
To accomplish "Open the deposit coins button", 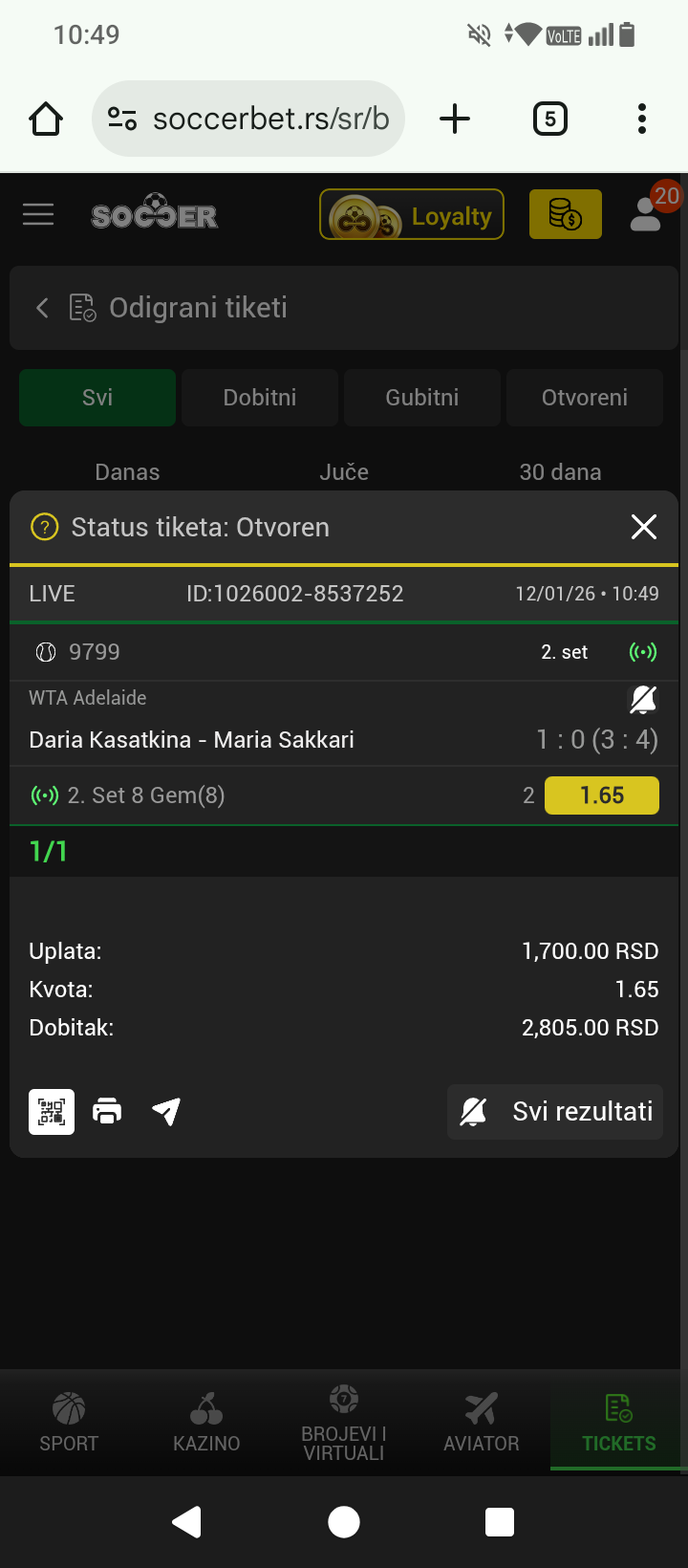I will pos(566,214).
